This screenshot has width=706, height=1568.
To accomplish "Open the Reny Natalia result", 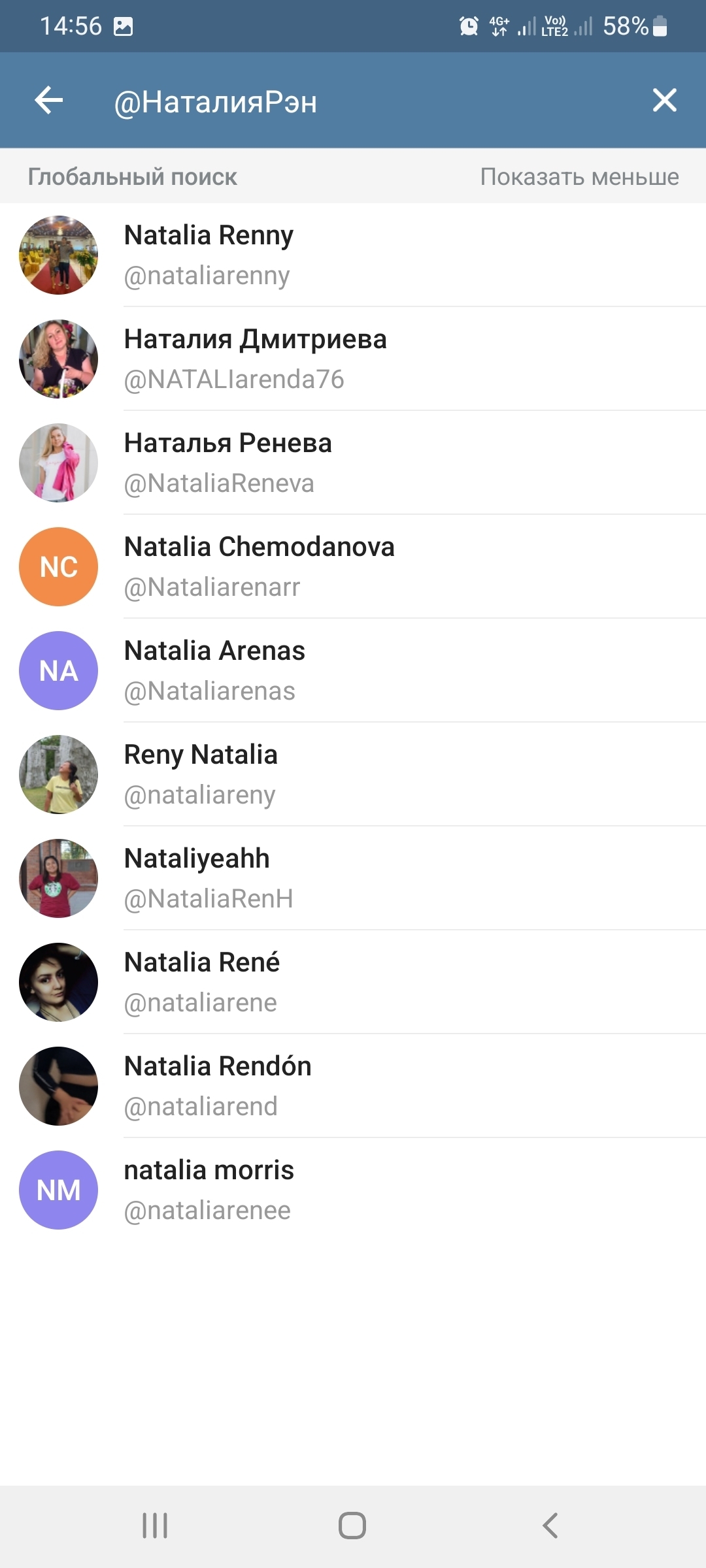I will (353, 774).
